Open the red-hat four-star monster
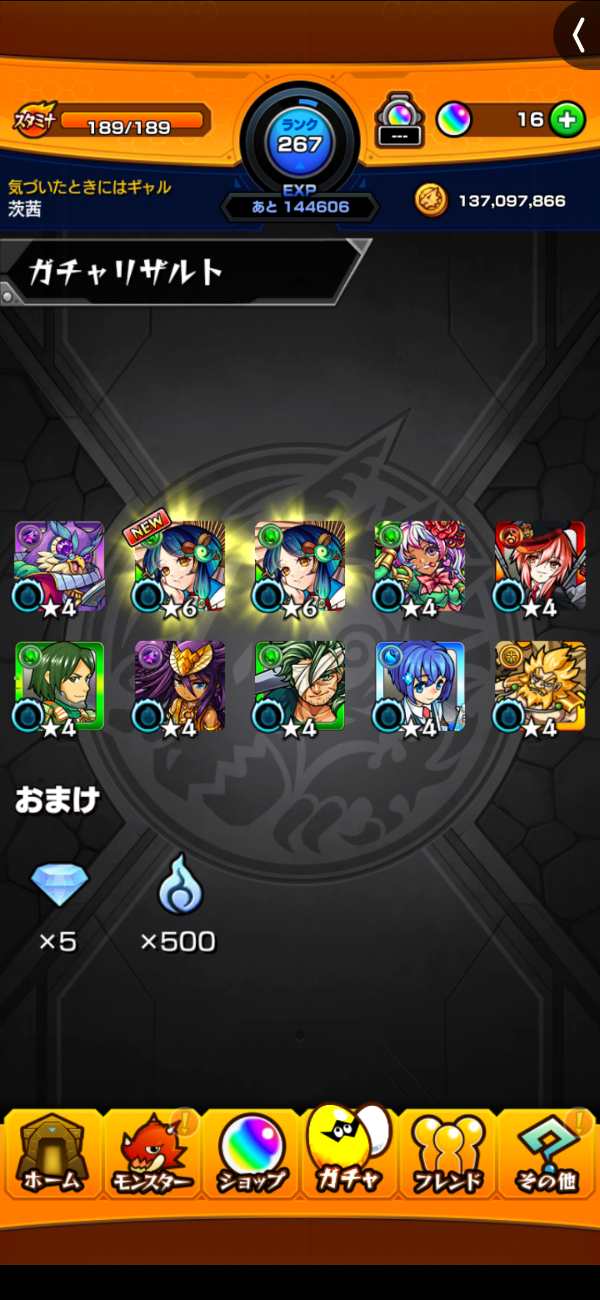This screenshot has height=1300, width=600. click(540, 566)
